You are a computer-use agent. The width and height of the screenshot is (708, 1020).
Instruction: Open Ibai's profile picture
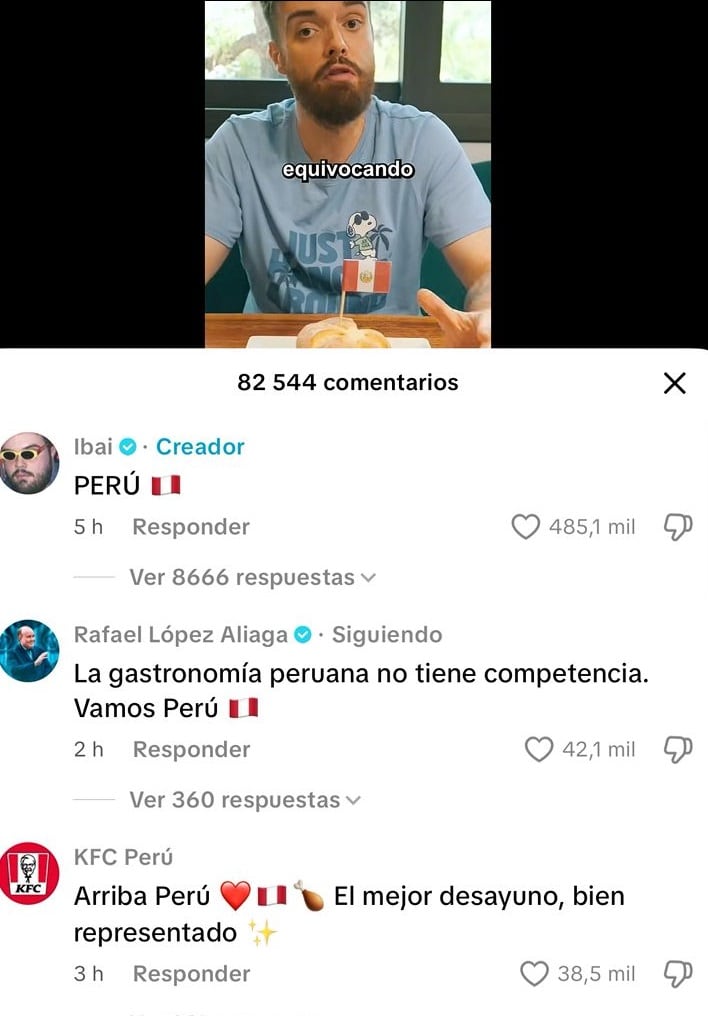point(29,463)
